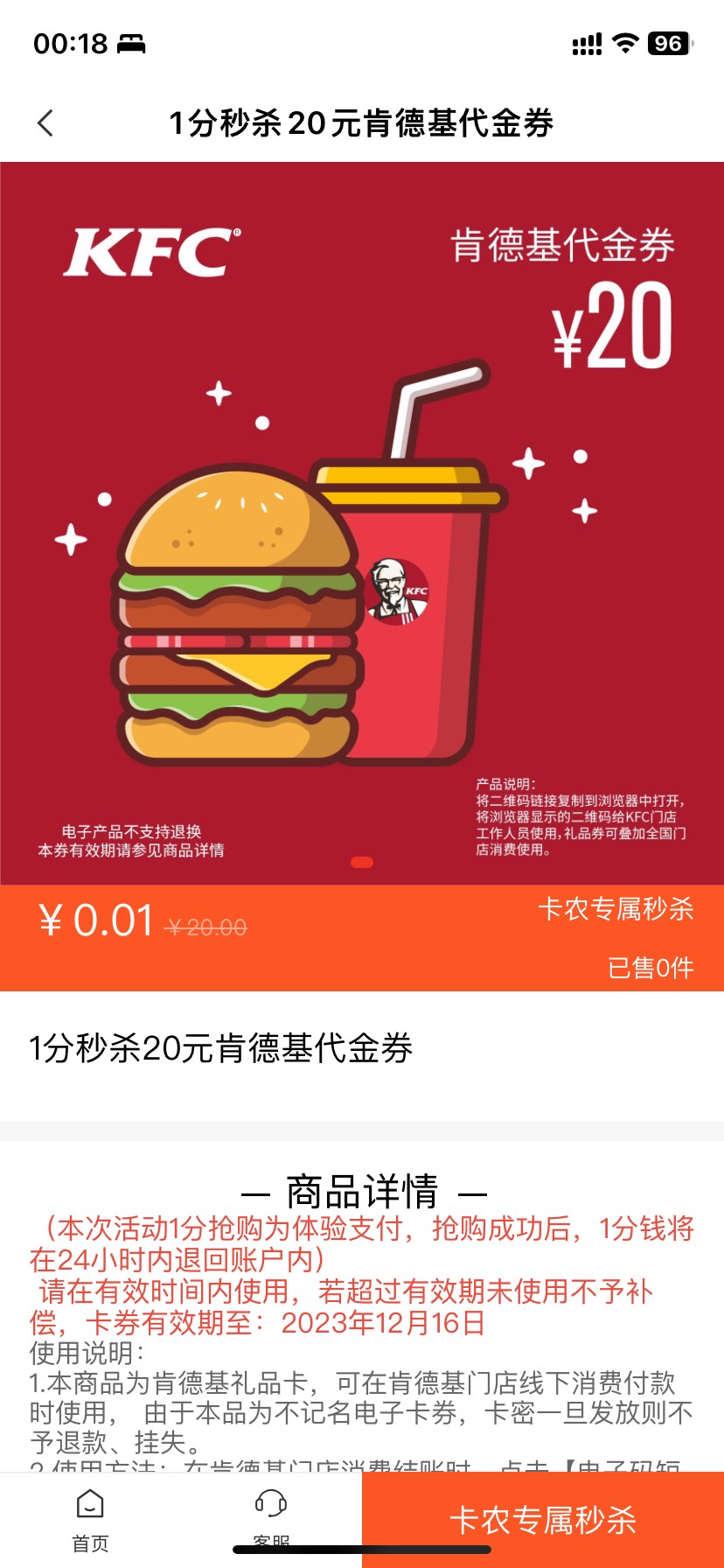Open the 首页 home tab
This screenshot has height=1568, width=724.
click(x=90, y=1519)
